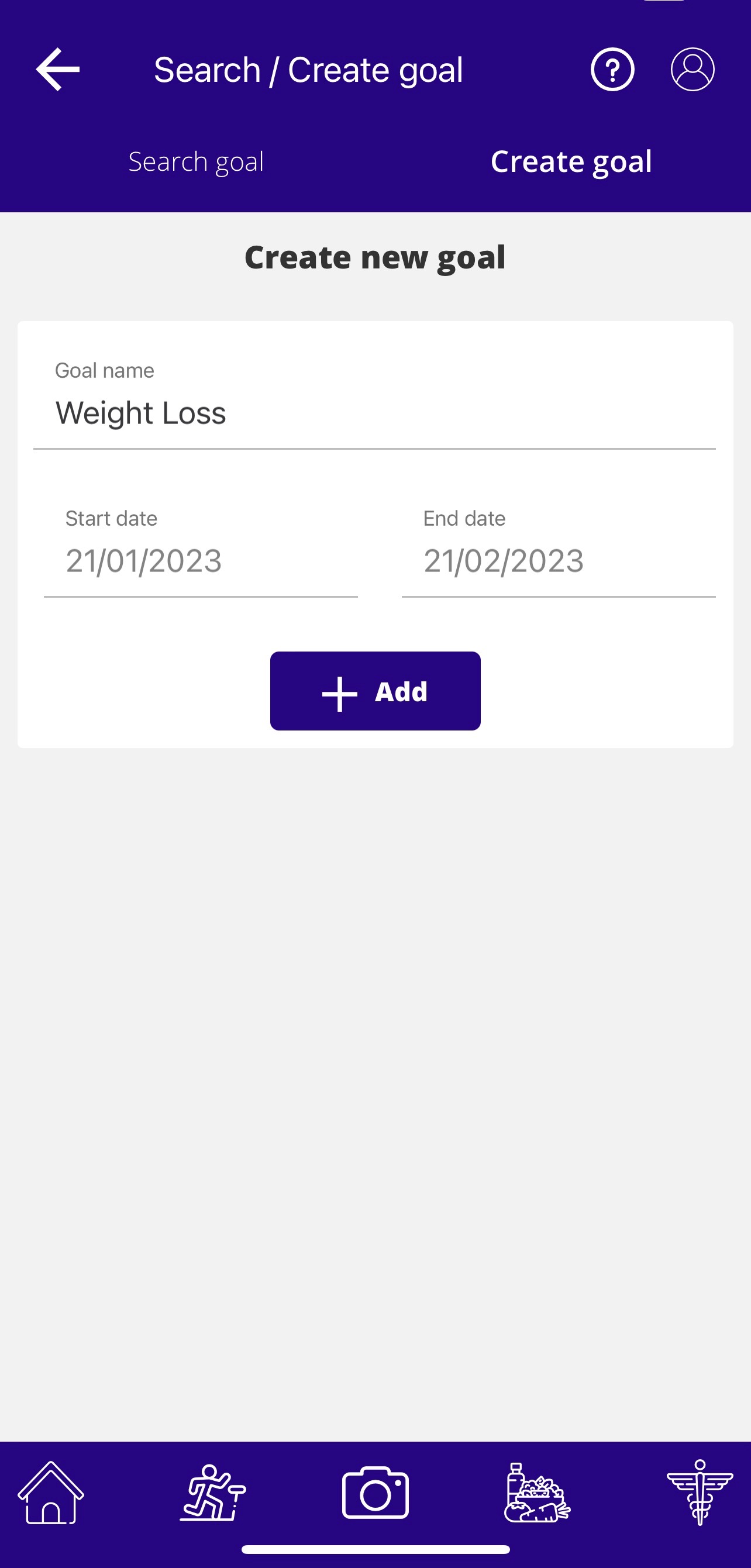Open the user profile icon
The width and height of the screenshot is (751, 1568).
pyautogui.click(x=693, y=70)
